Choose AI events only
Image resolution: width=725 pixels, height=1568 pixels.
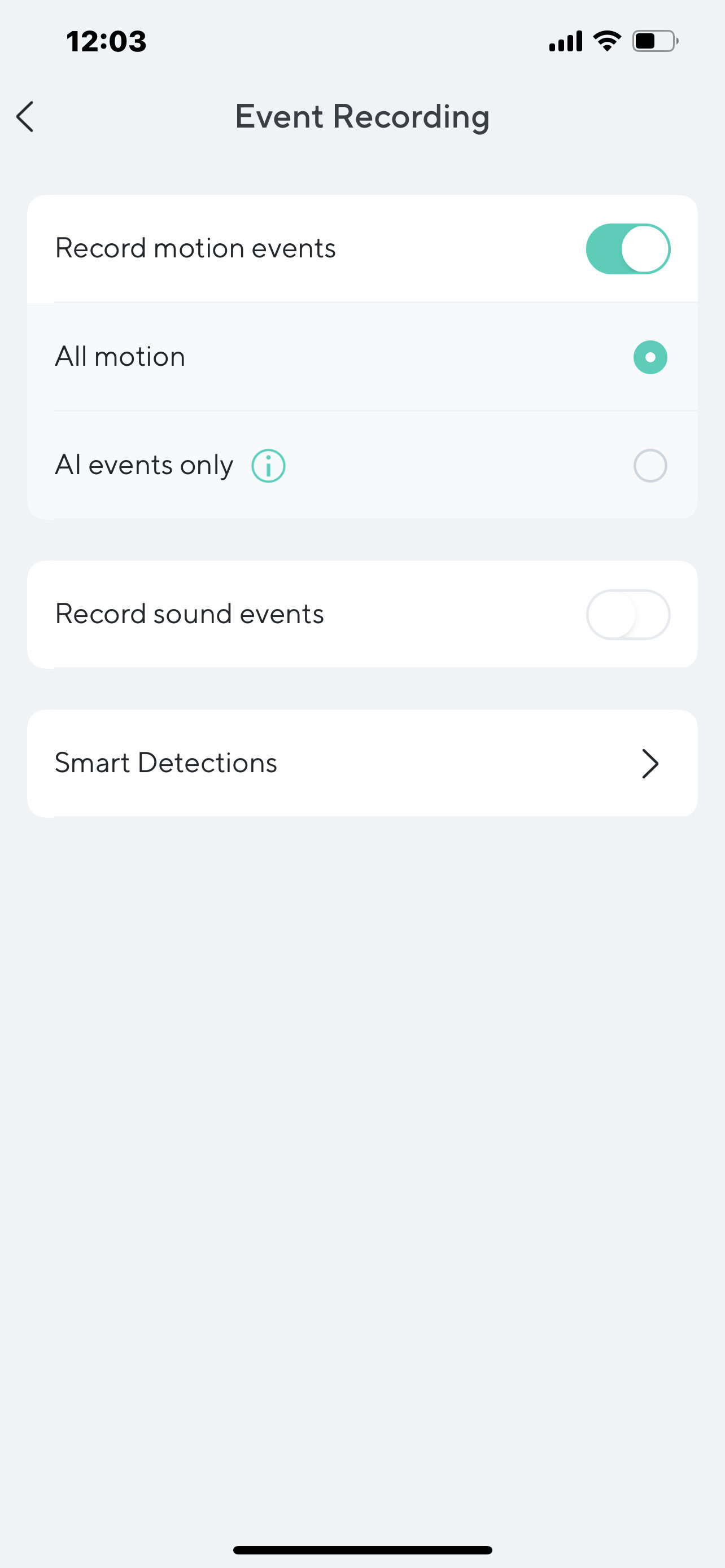point(649,466)
